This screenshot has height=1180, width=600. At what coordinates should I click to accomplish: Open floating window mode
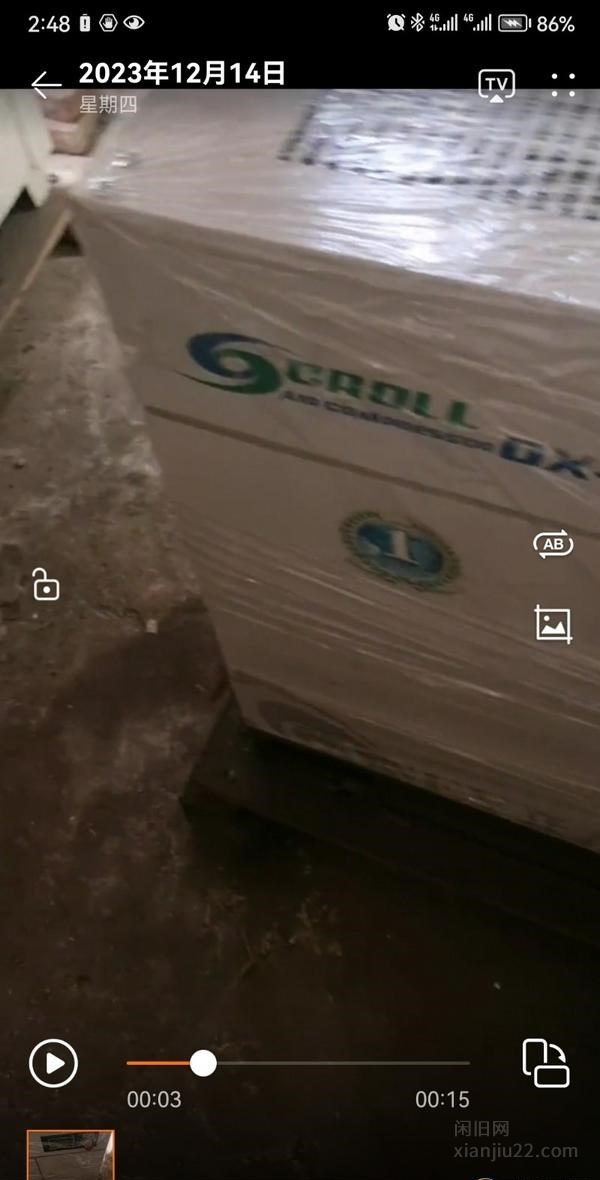546,1063
